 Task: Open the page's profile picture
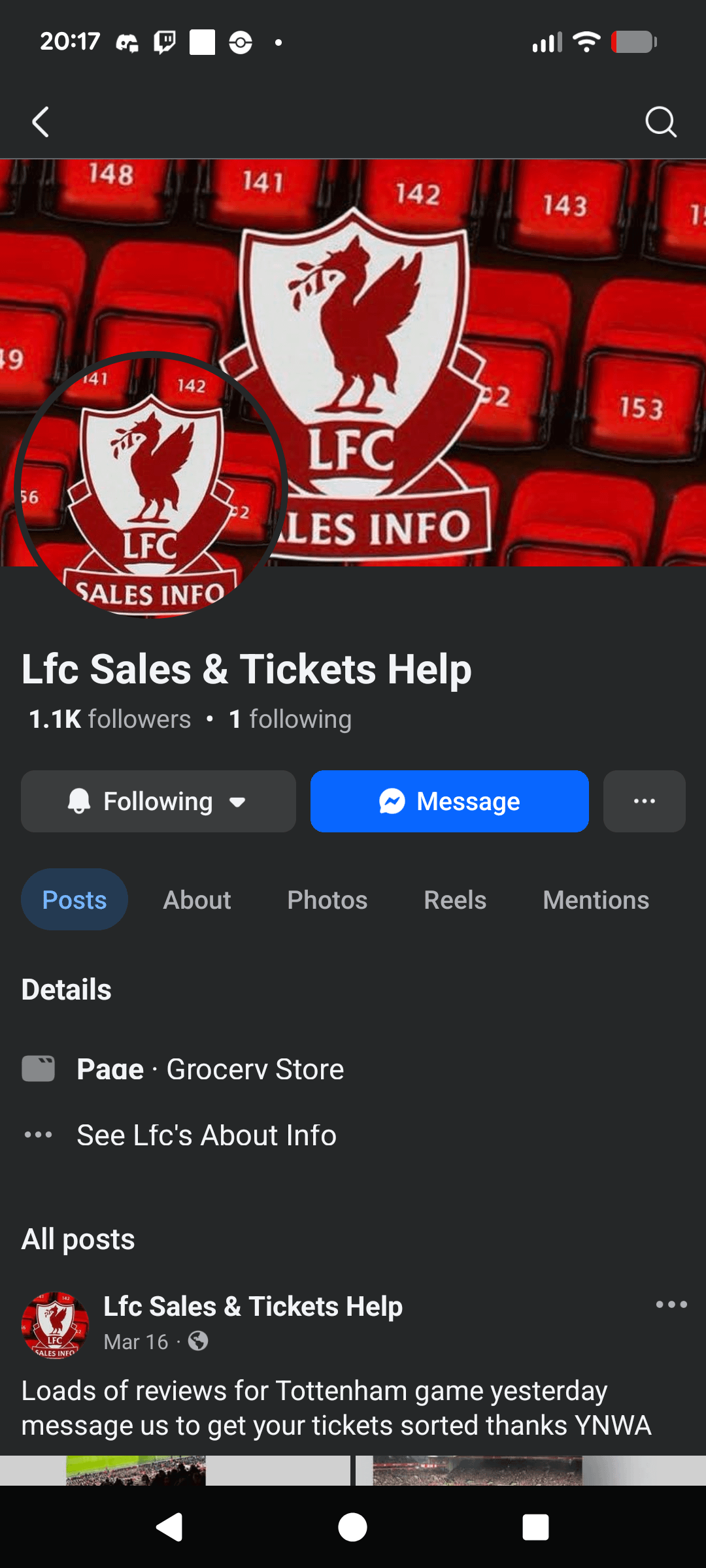pos(150,485)
